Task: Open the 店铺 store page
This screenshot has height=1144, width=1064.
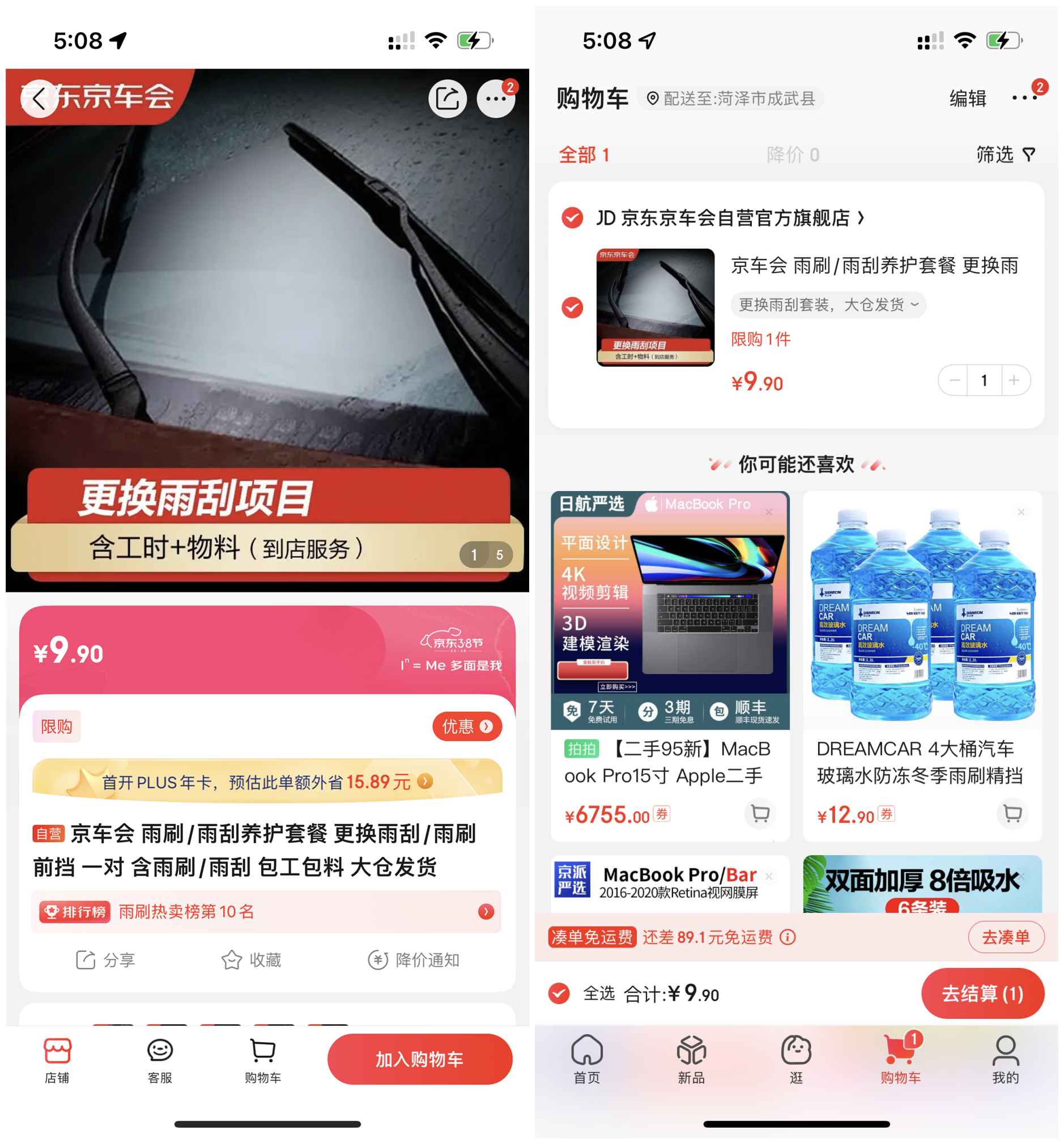Action: [57, 1060]
